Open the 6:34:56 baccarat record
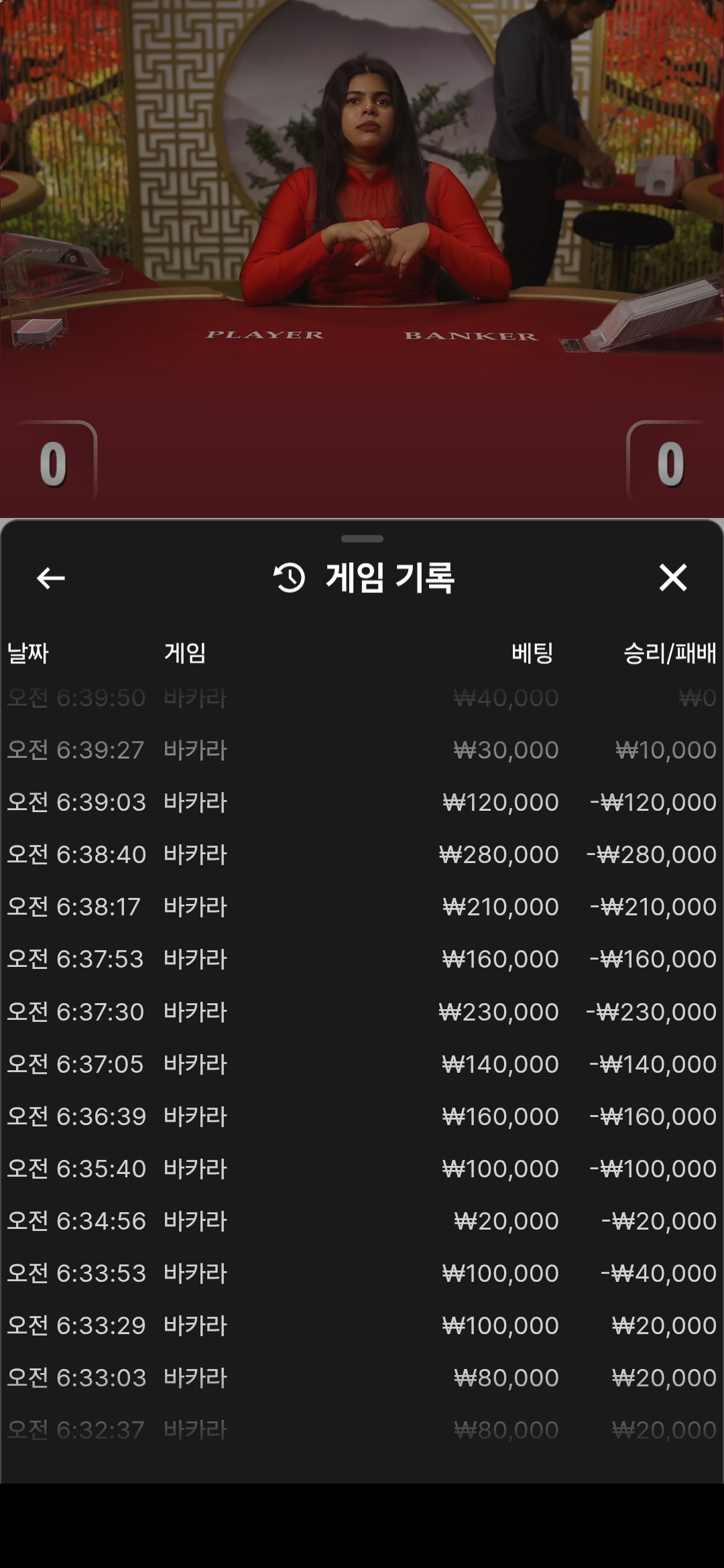Image resolution: width=724 pixels, height=1568 pixels. click(362, 1220)
